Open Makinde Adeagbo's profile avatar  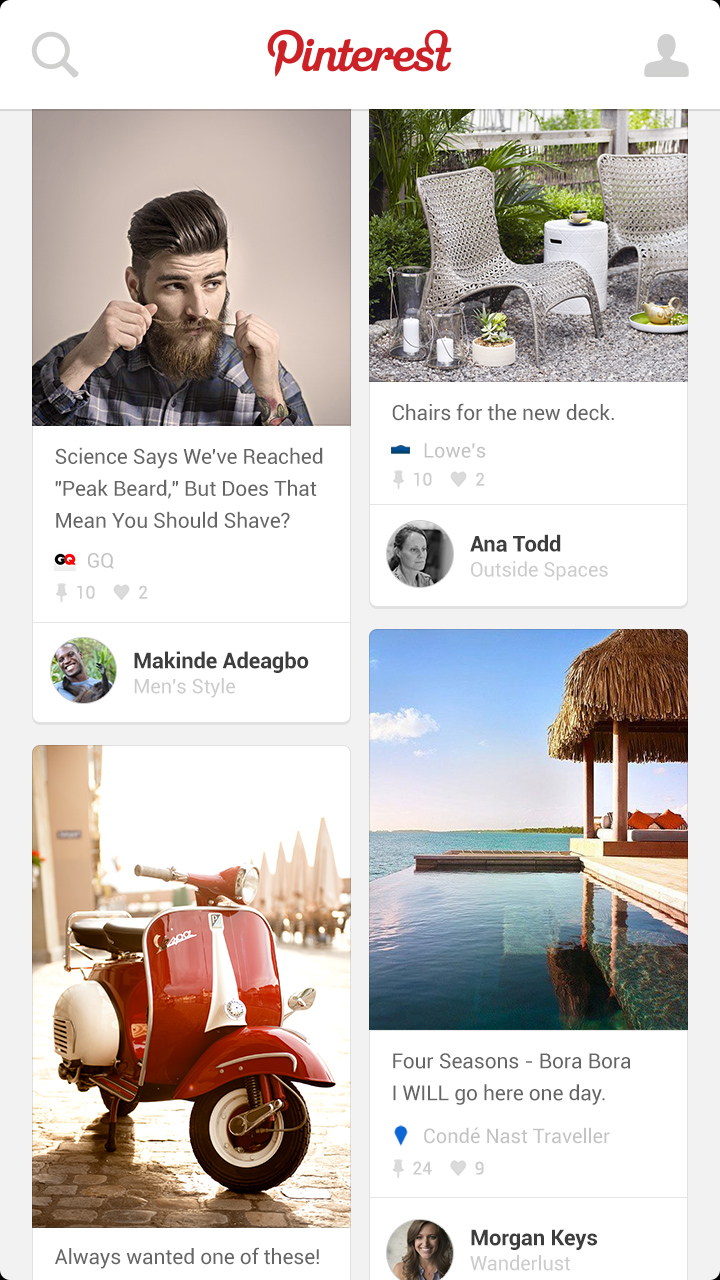[83, 670]
